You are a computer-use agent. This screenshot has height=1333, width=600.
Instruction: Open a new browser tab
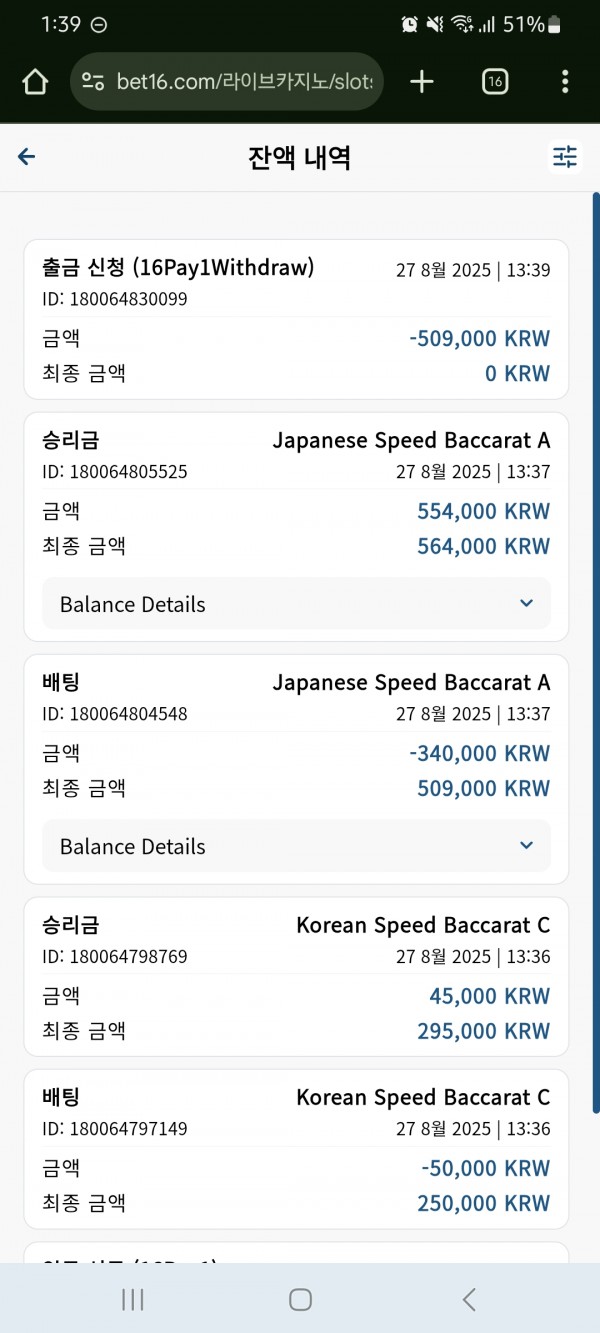pyautogui.click(x=422, y=82)
